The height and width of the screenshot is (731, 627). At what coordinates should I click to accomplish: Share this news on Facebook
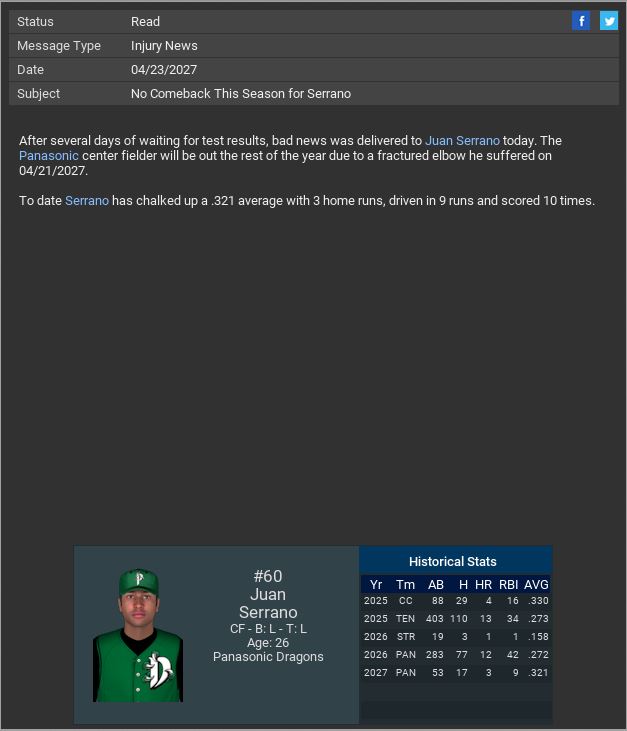click(581, 21)
